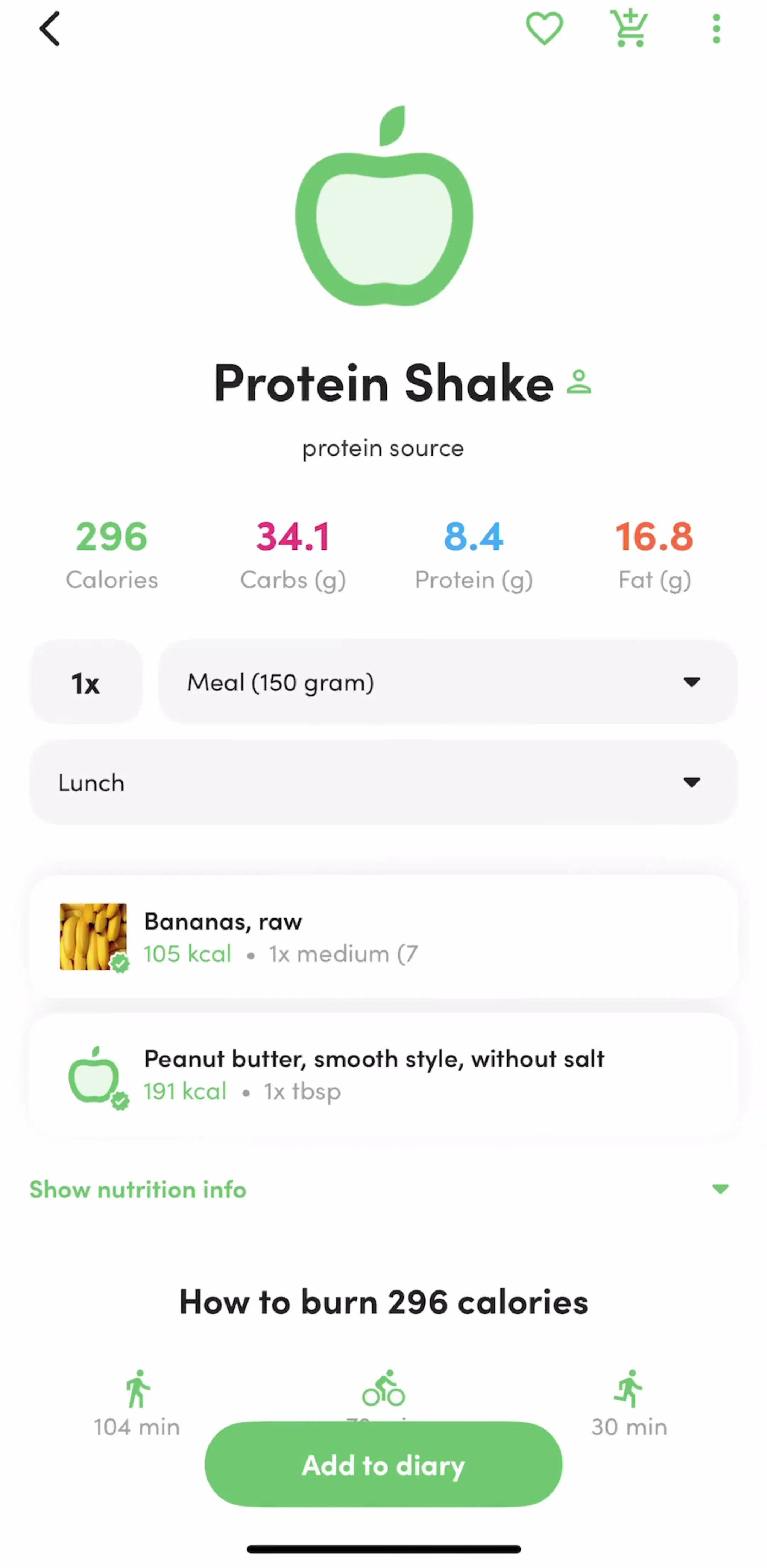Screen dimensions: 767x1568
Task: Add ingredients to shopping cart
Action: coord(629,28)
